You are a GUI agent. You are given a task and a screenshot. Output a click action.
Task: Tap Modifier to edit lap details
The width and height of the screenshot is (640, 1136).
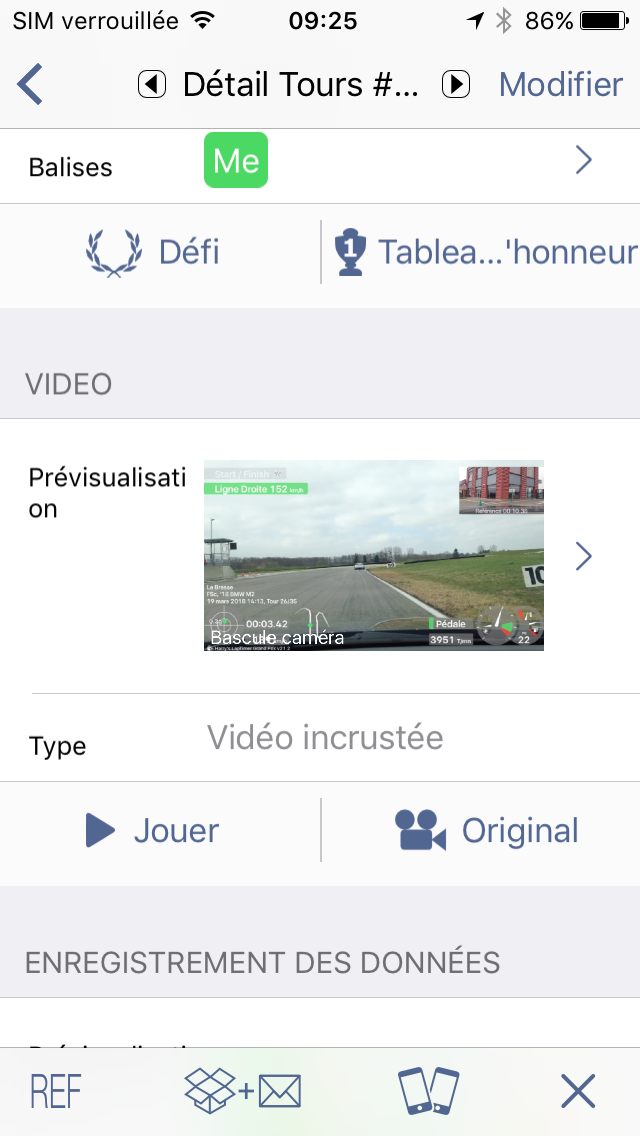tap(561, 85)
